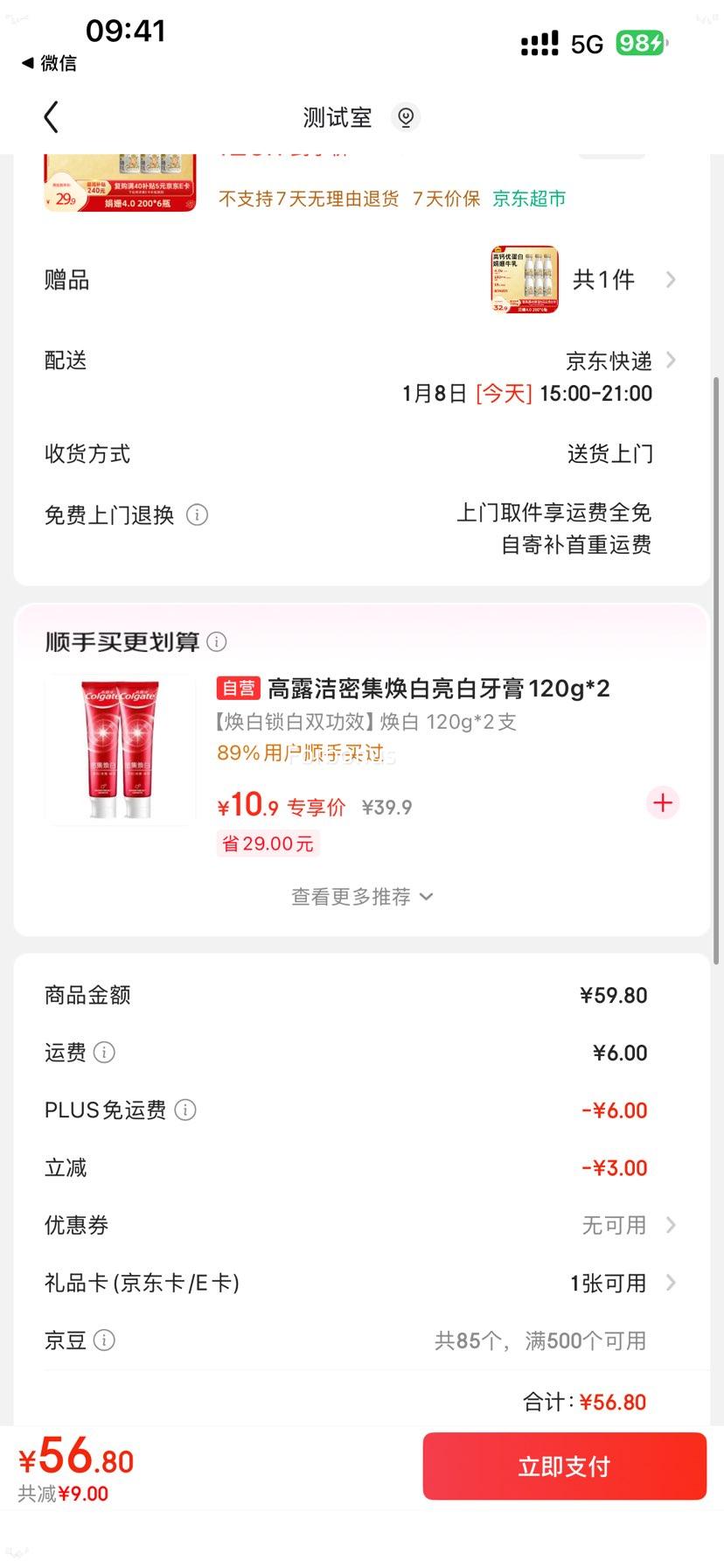
Task: Tap the Colgate toothpaste product thumbnail
Action: (121, 748)
